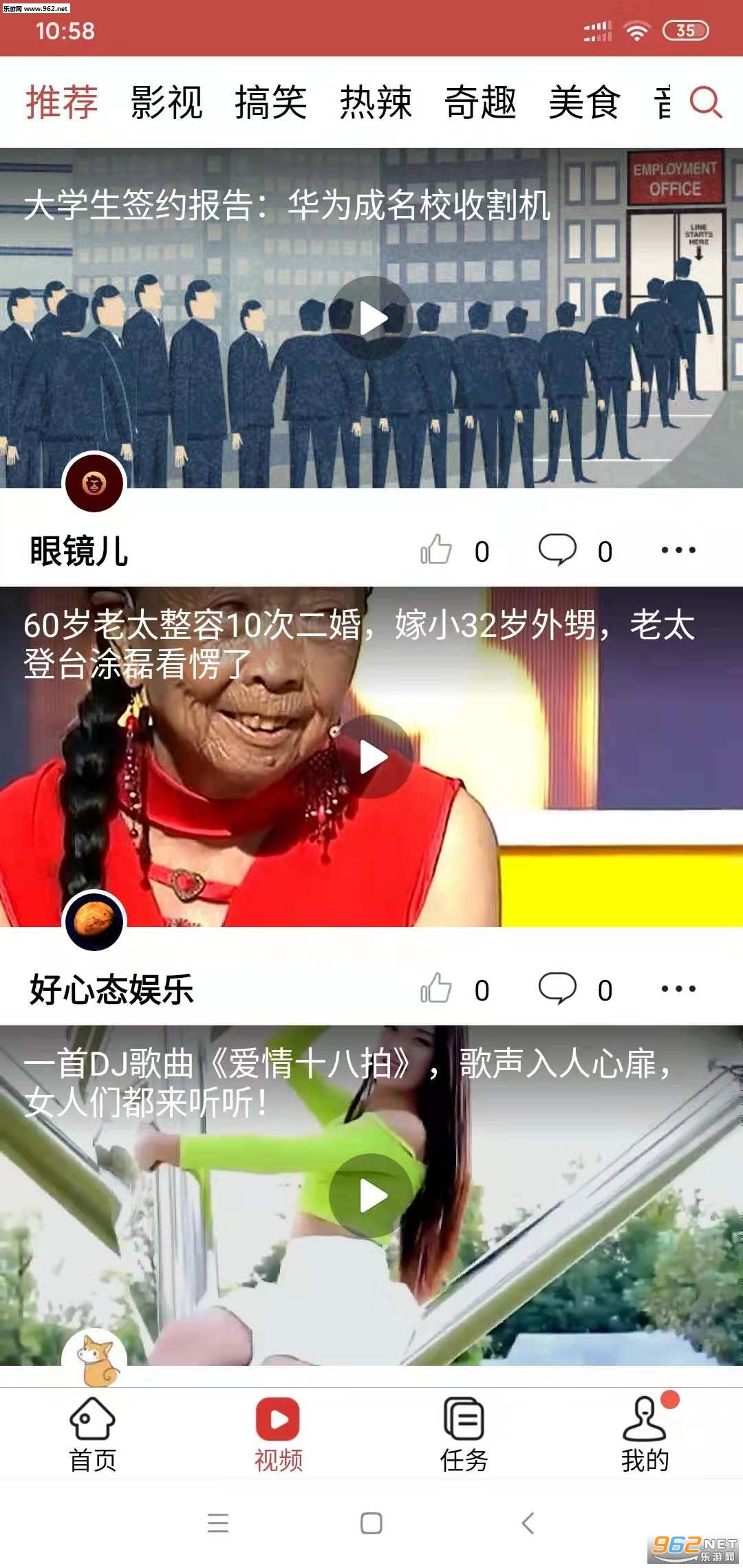Play the 华为成名校收割机 video
This screenshot has width=743, height=1568.
[371, 318]
